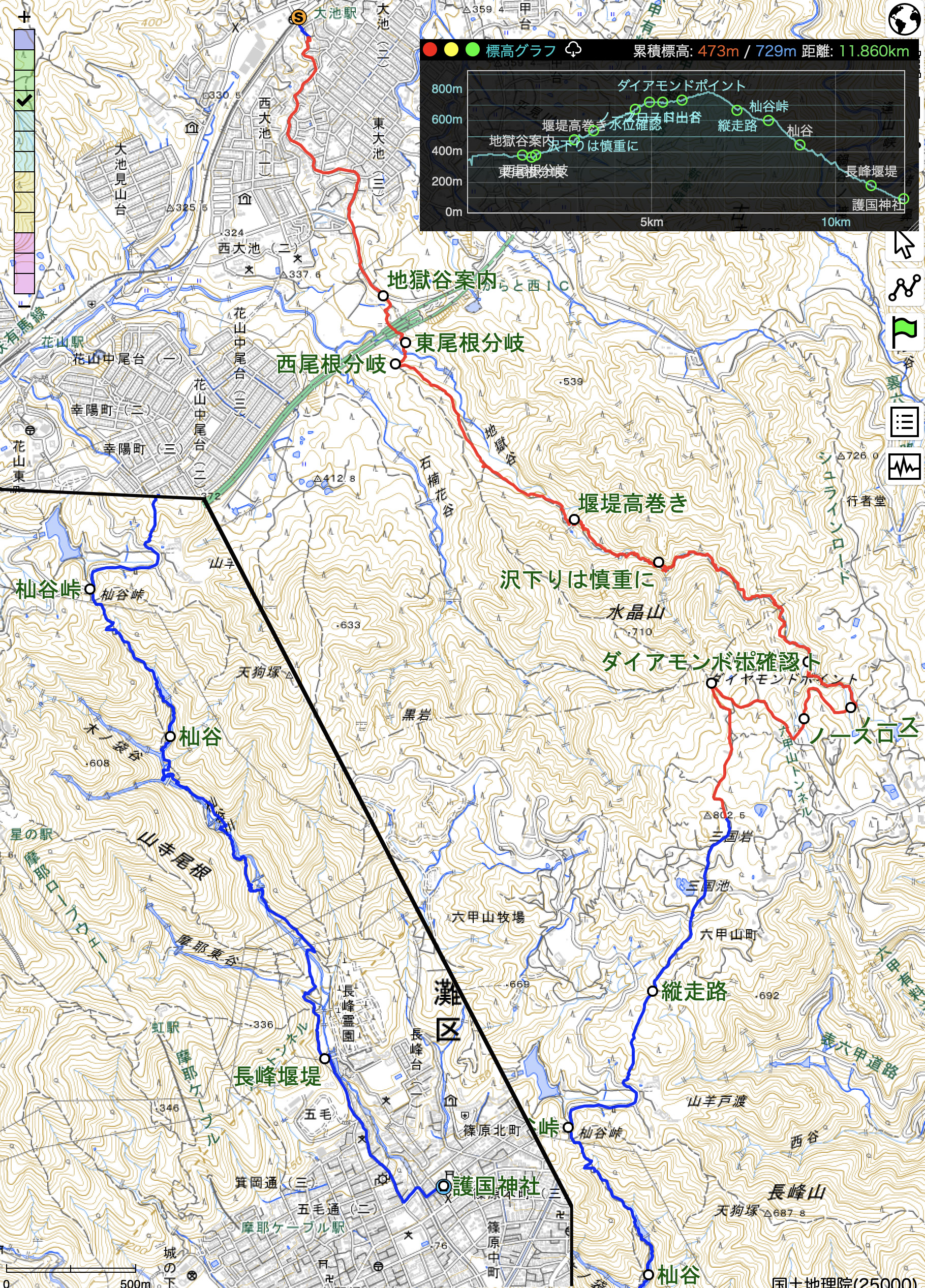Select the 堰堤高巻き waypoint on map
The height and width of the screenshot is (1288, 925).
coord(574,519)
